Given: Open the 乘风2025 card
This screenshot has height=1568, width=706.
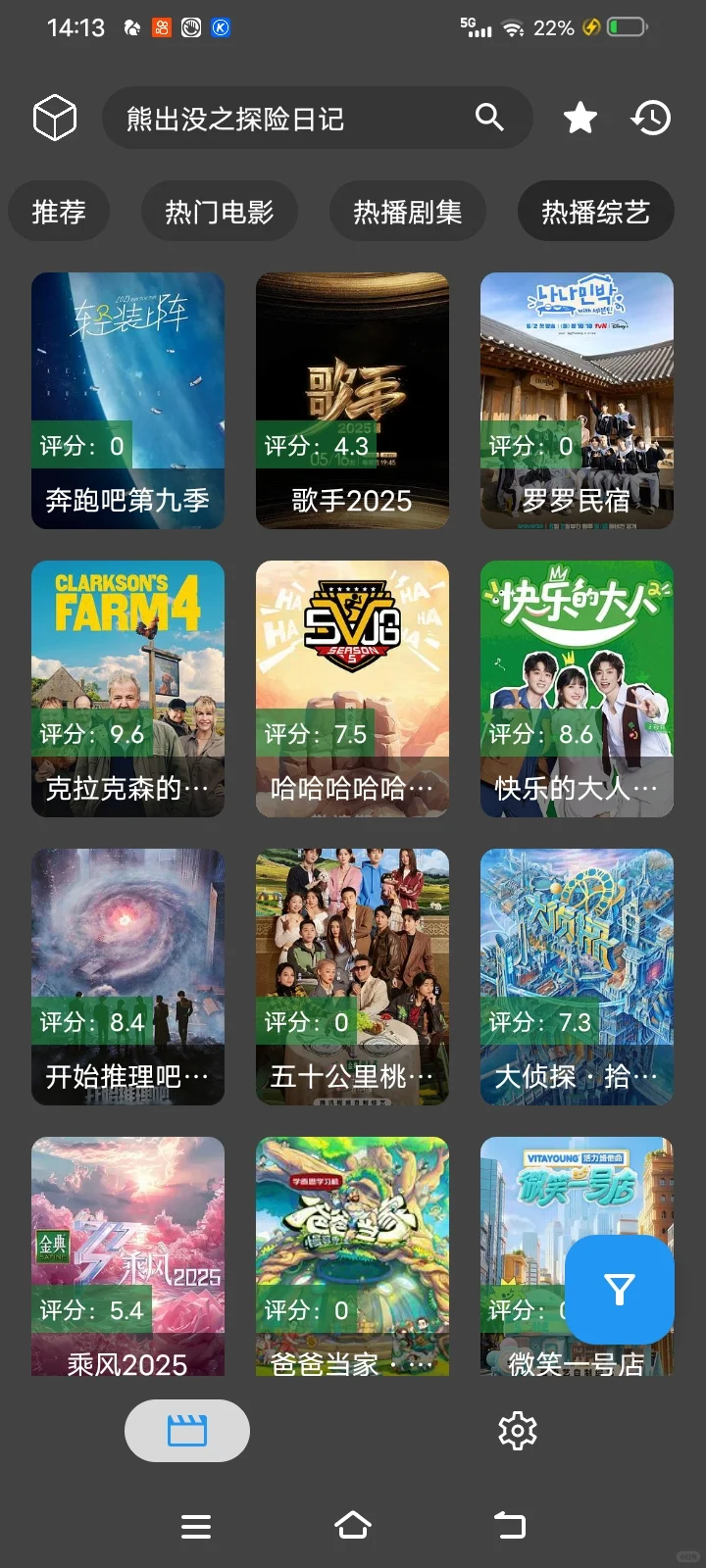Looking at the screenshot, I should coord(127,1255).
